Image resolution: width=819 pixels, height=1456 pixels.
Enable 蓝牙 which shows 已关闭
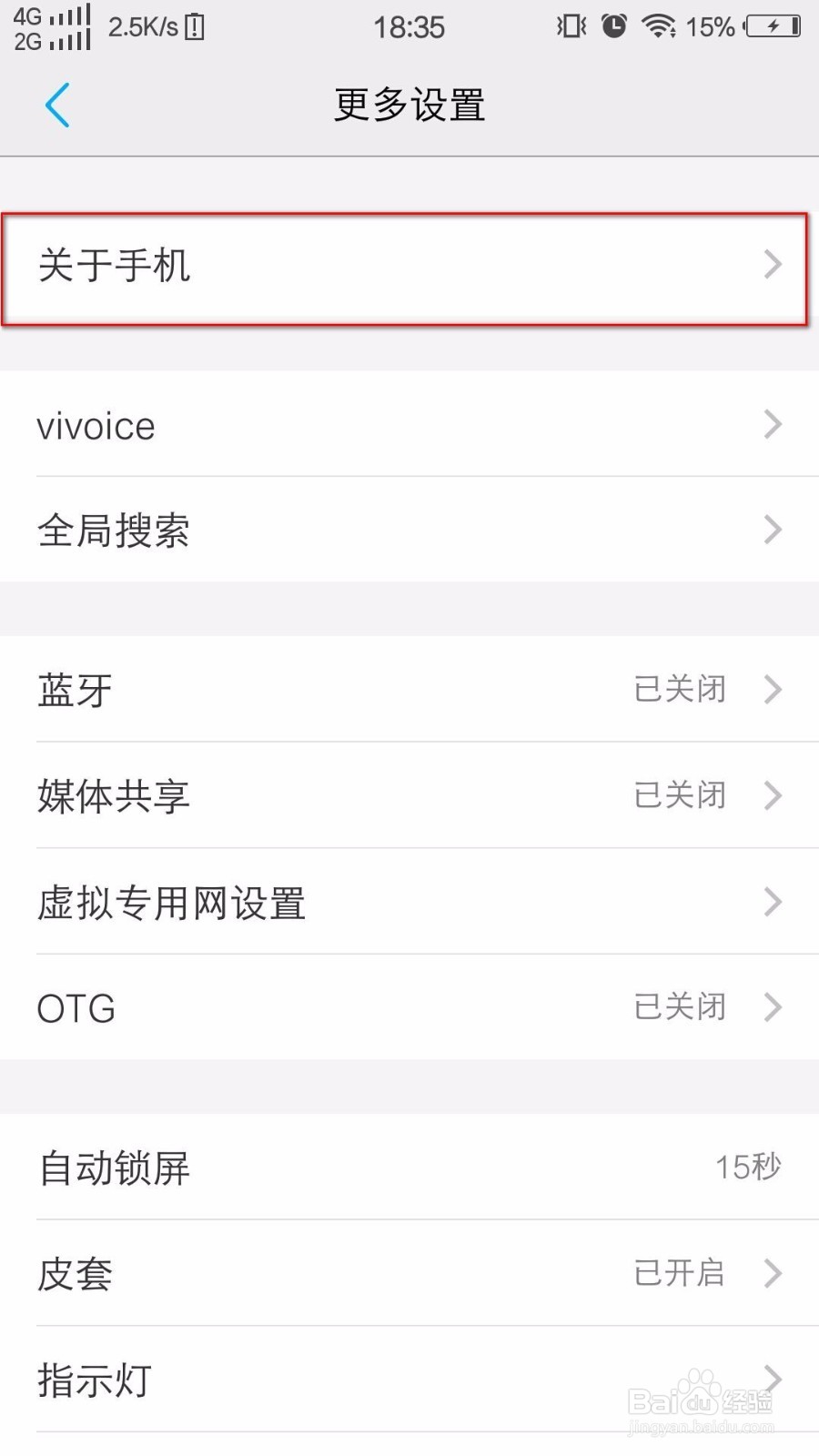[409, 690]
